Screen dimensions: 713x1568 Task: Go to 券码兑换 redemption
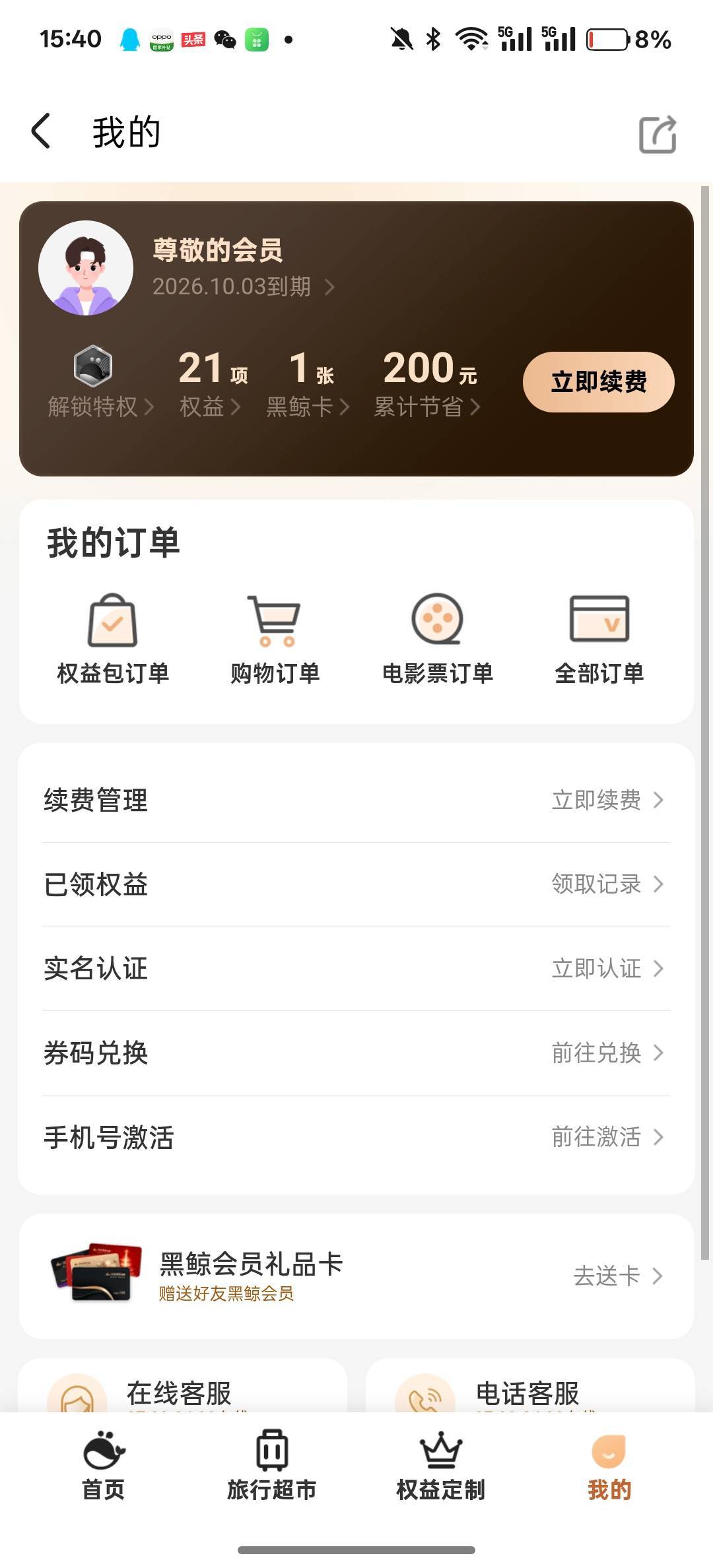(x=356, y=1053)
